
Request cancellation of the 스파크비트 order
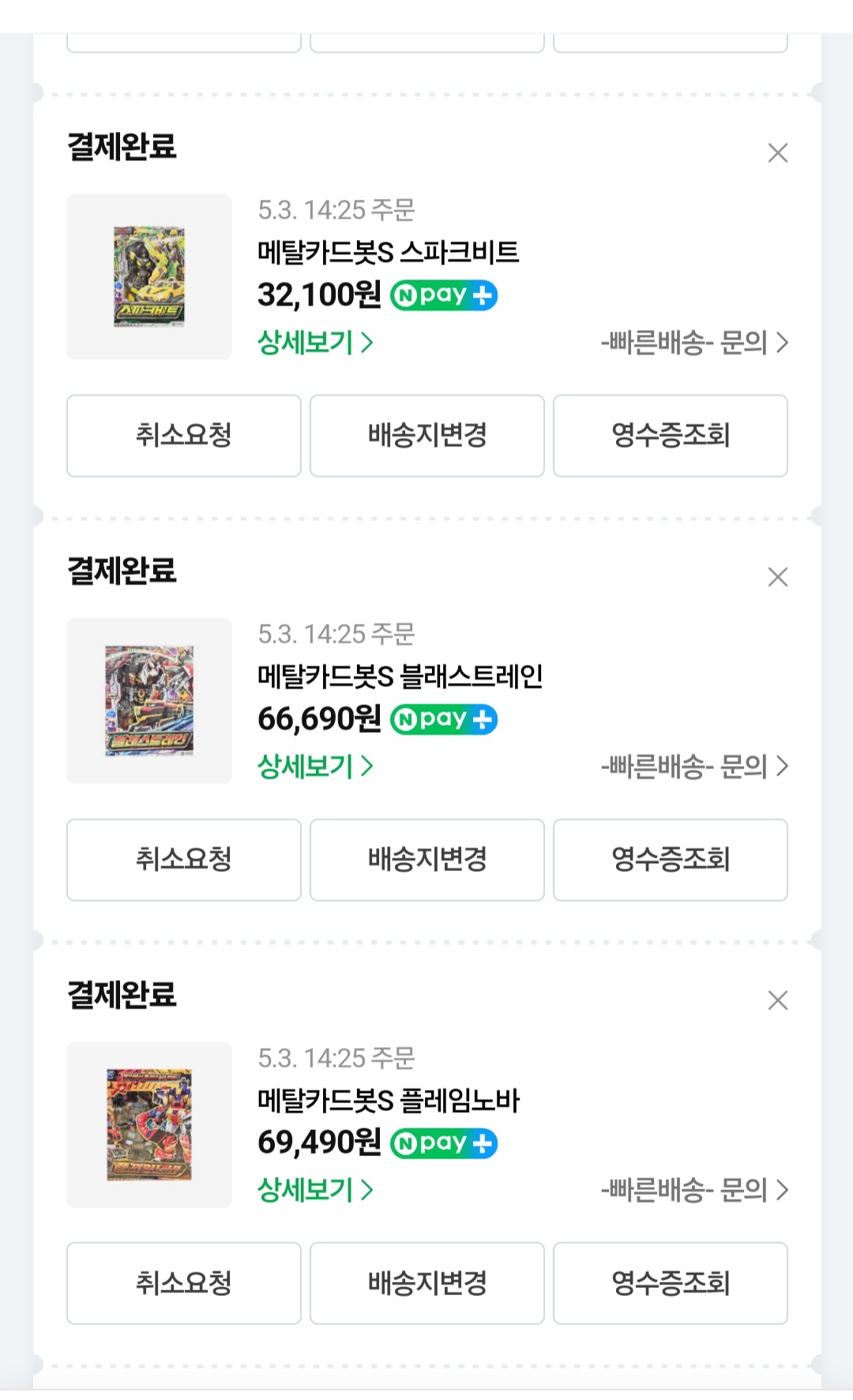(x=184, y=436)
